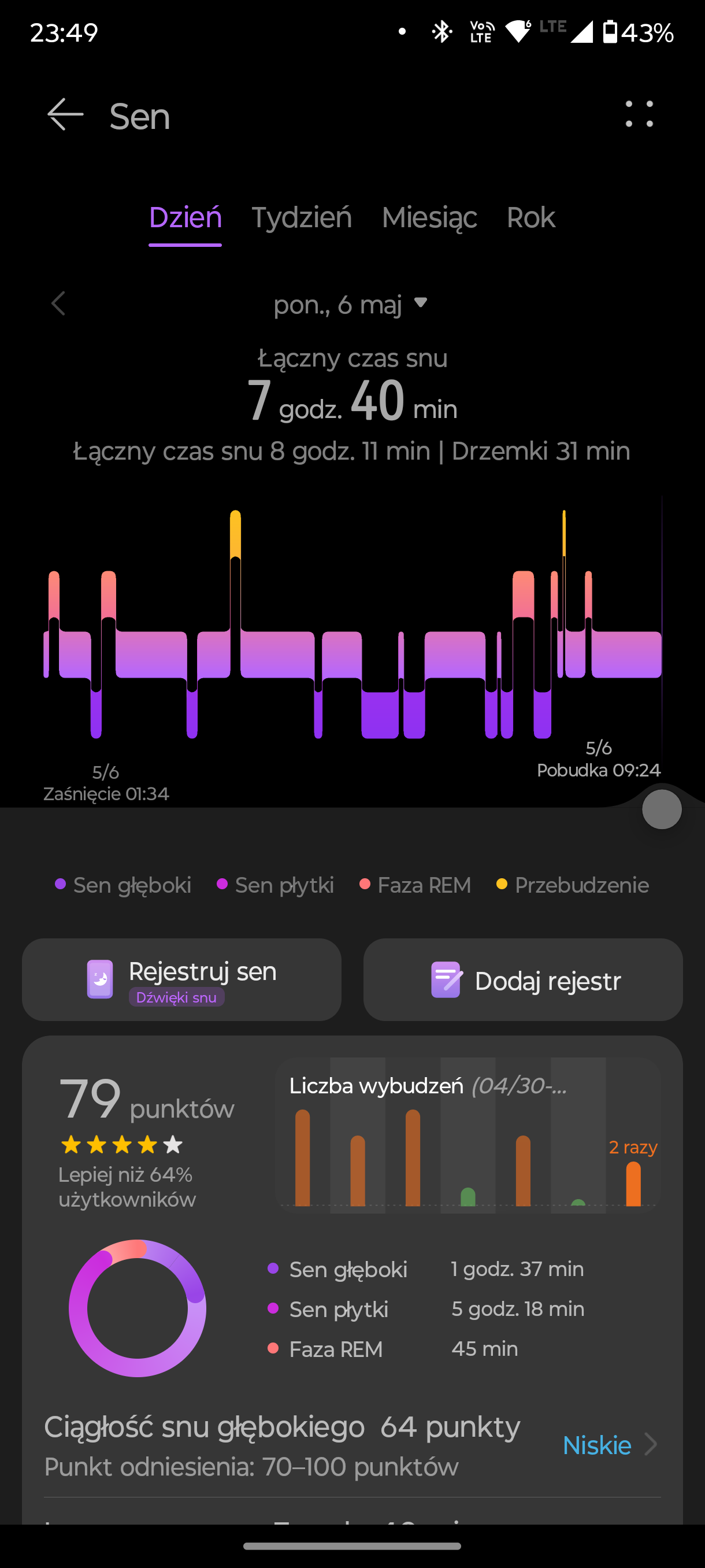This screenshot has width=705, height=1568.
Task: Open the Liczba wybudzeń chart card
Action: click(467, 1134)
